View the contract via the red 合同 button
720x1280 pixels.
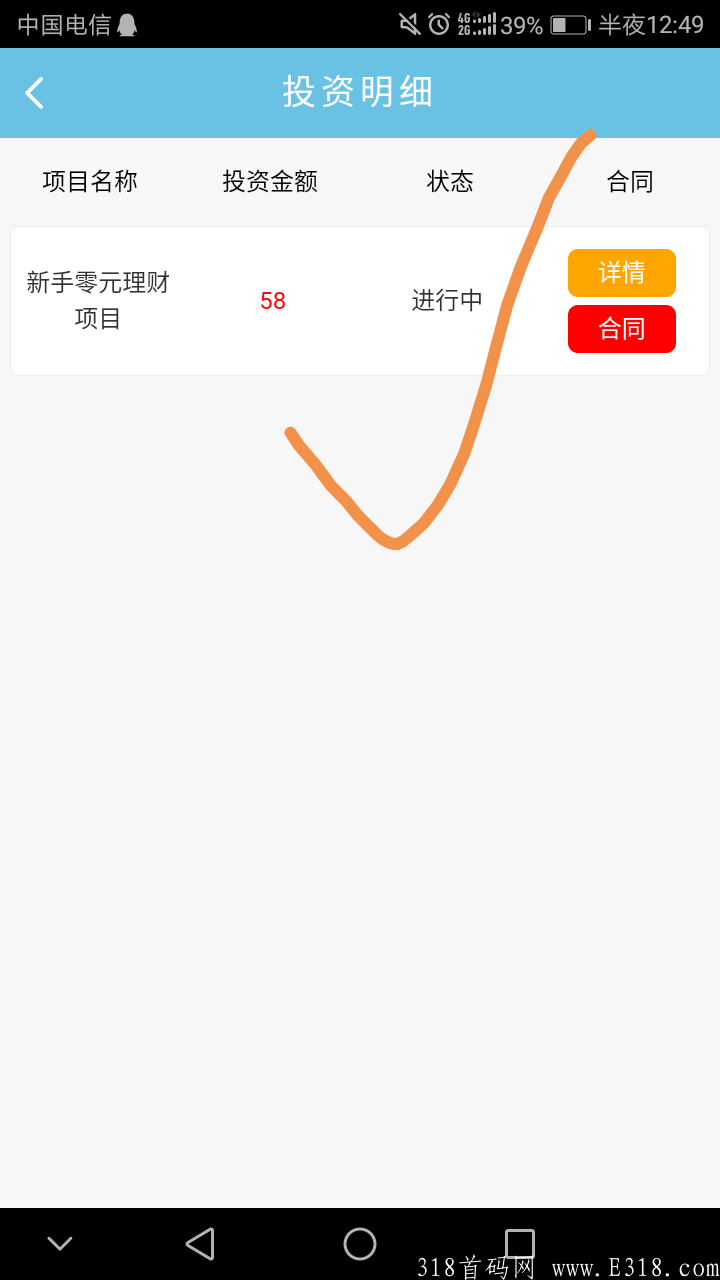point(621,328)
